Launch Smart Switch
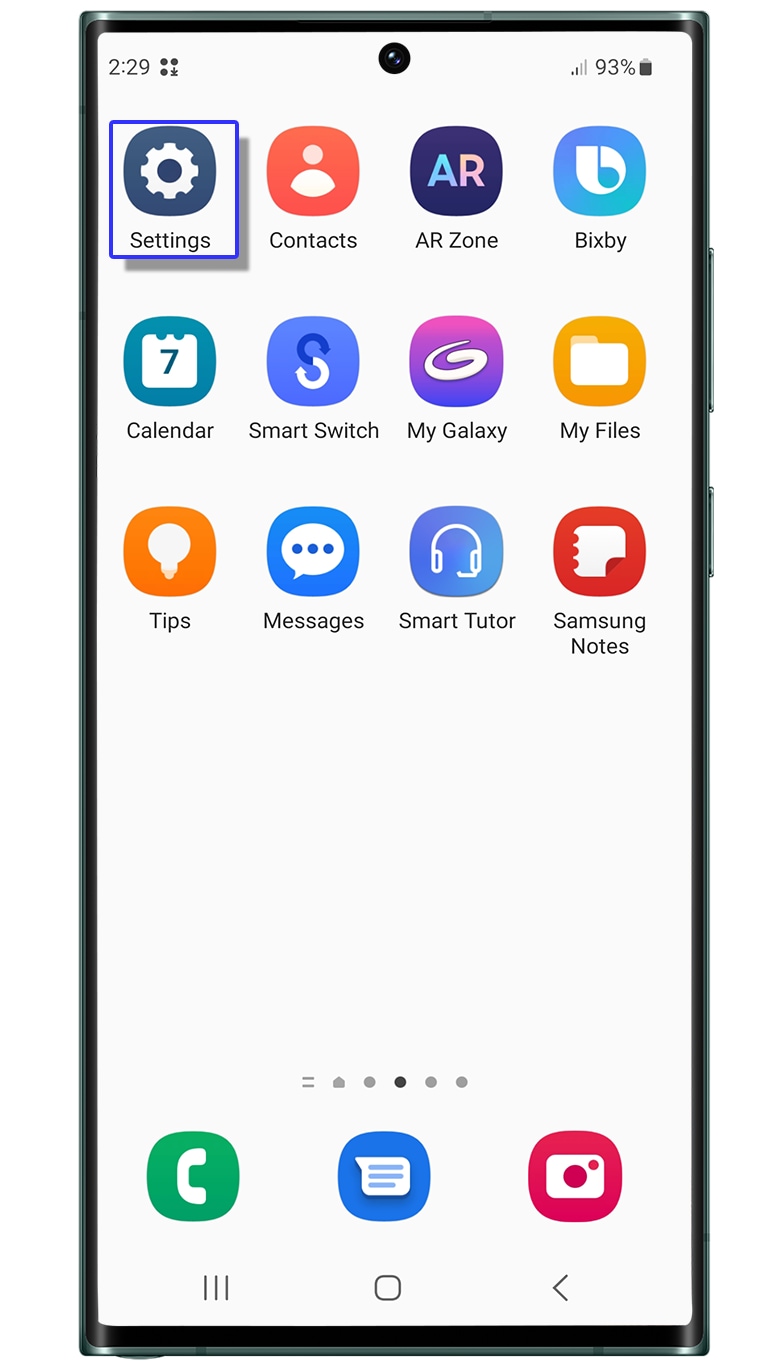This screenshot has width=768, height=1366. tap(313, 363)
